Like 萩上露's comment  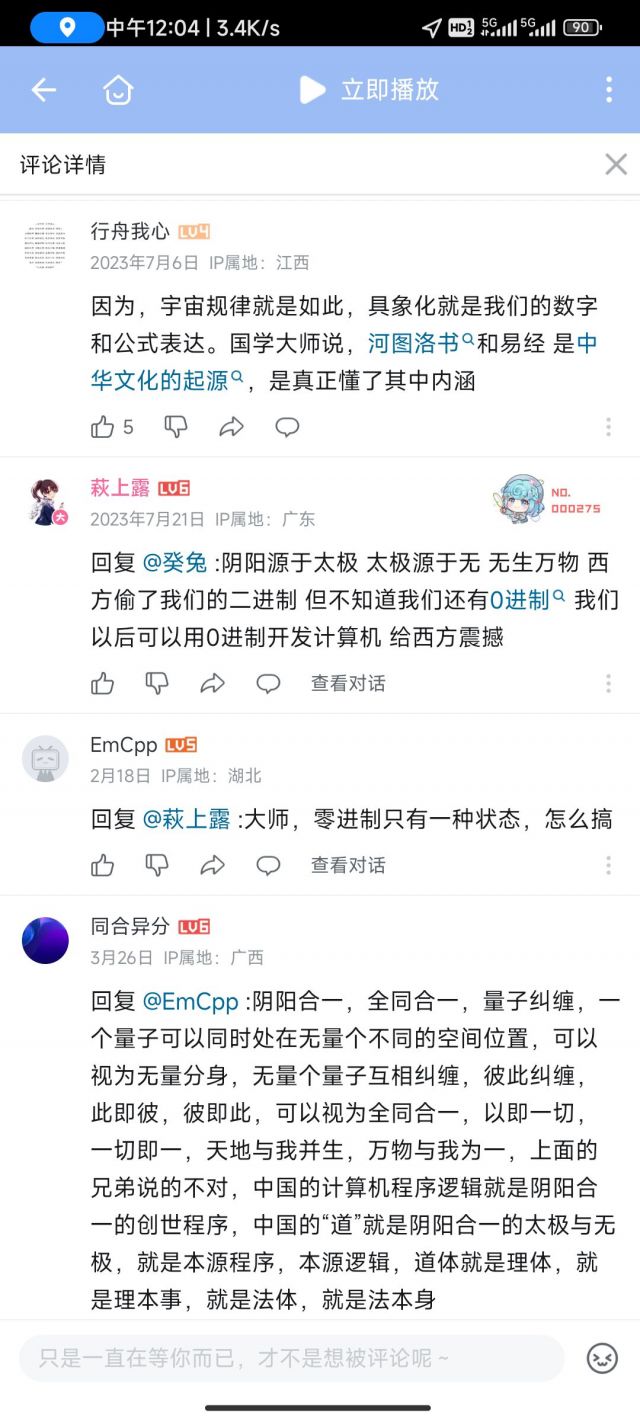(103, 683)
